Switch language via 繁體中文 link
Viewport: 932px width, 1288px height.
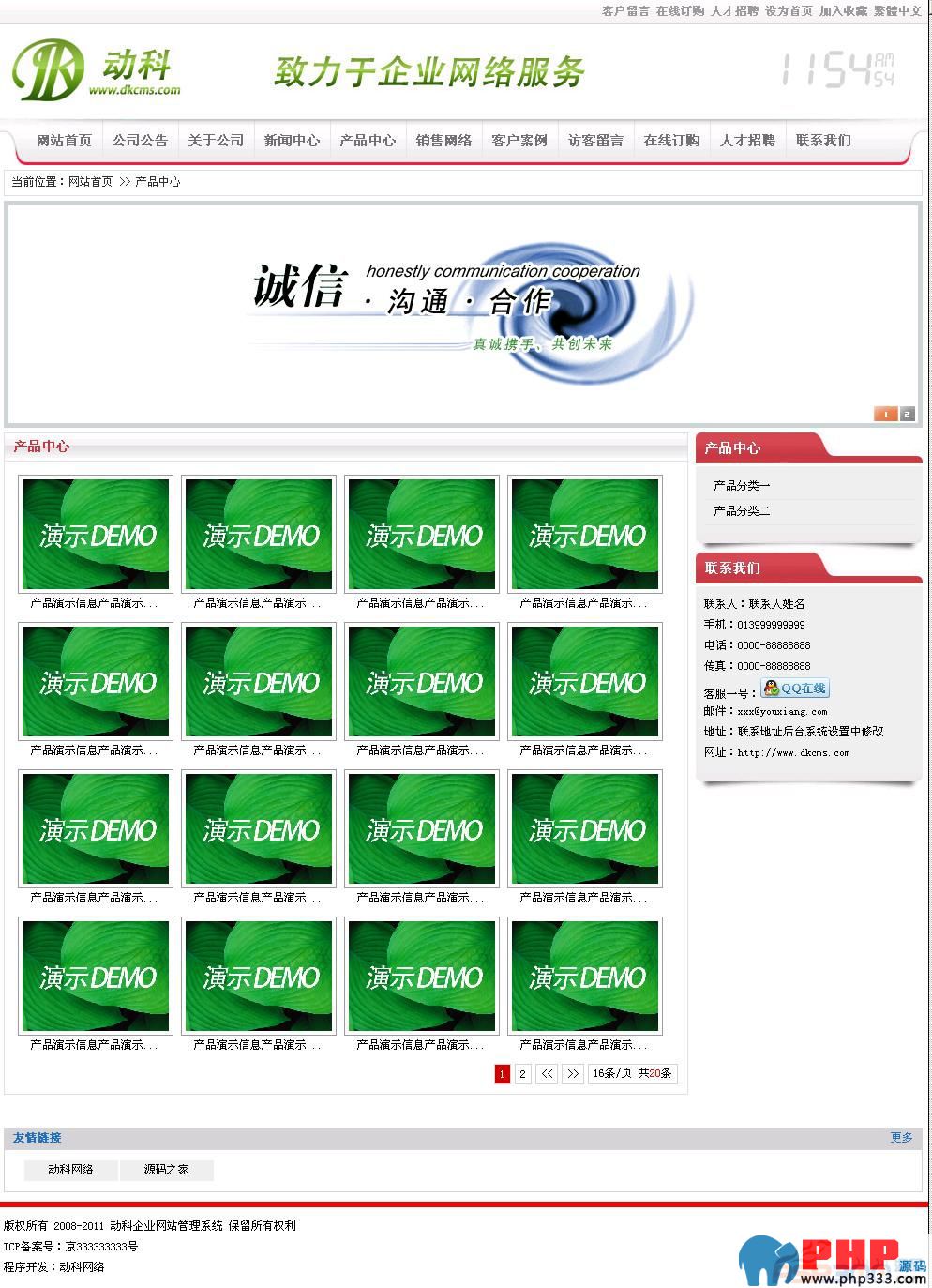point(897,11)
